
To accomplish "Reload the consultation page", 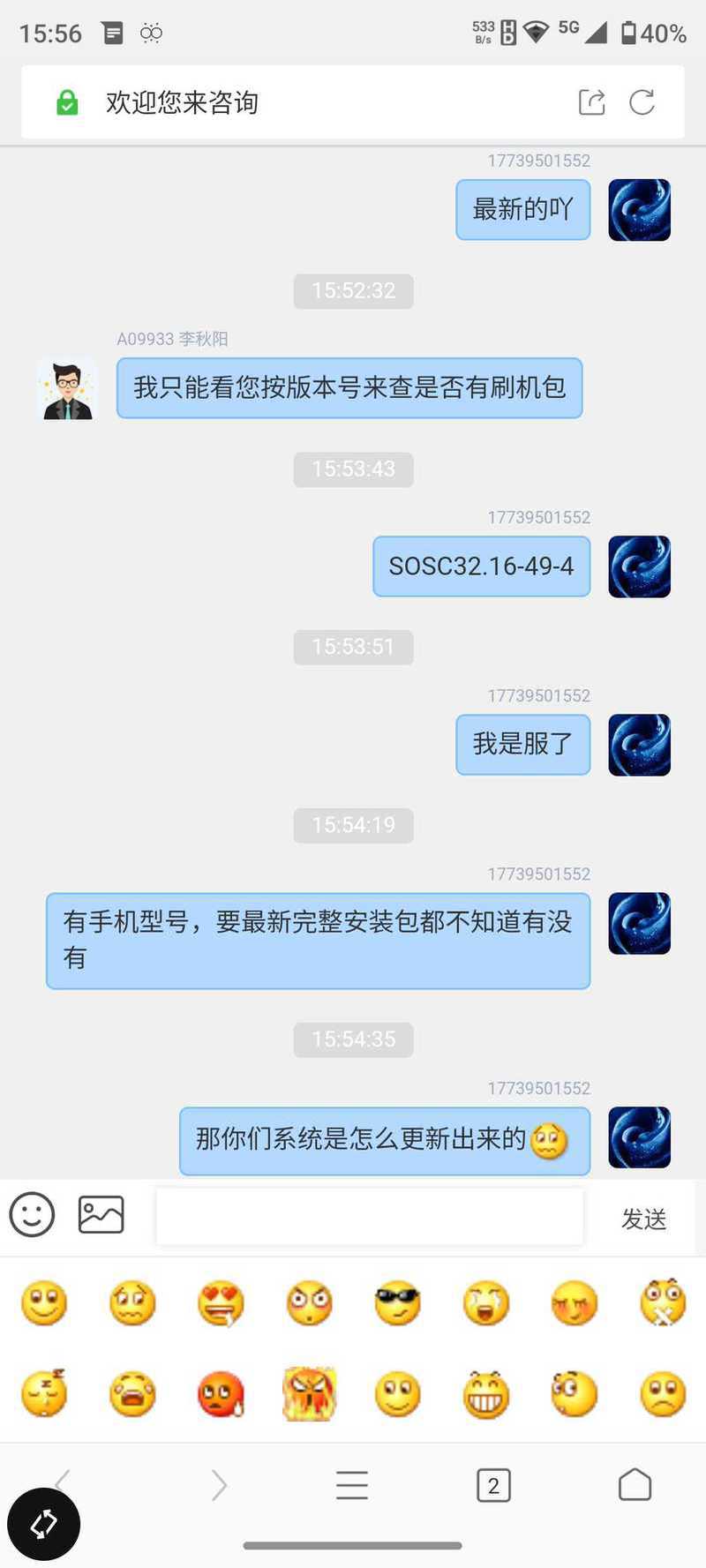I will (642, 102).
